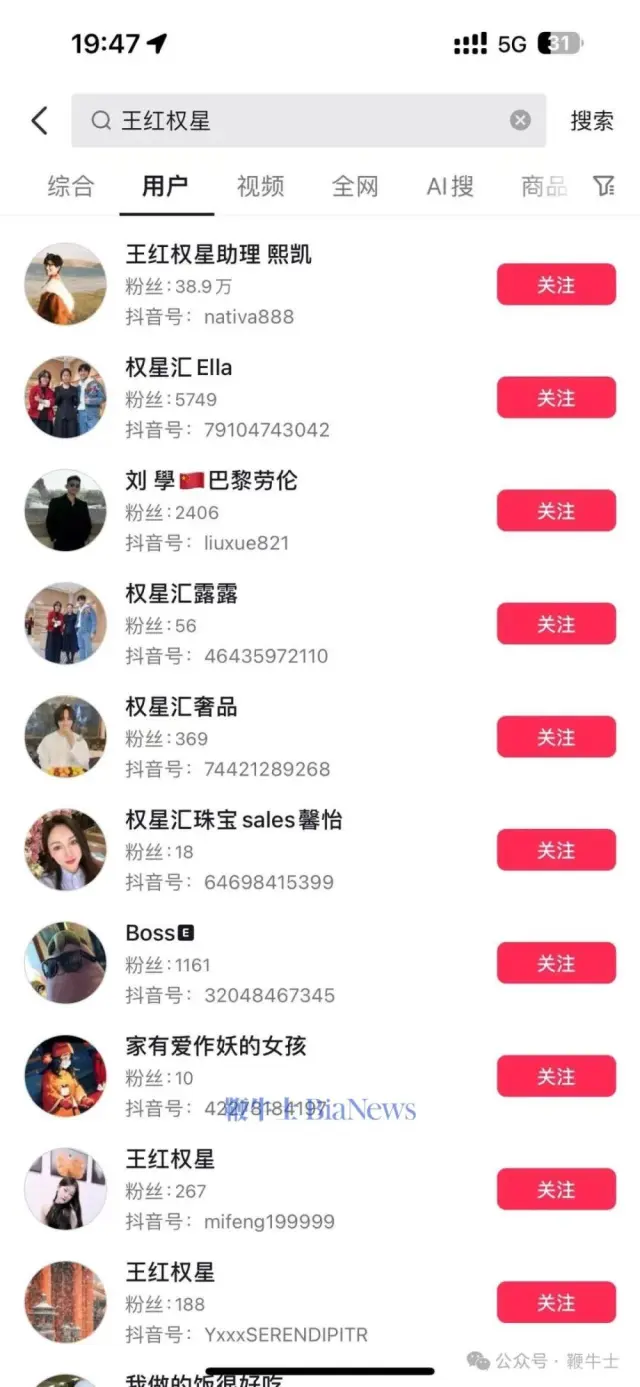Open the Boss user profile
Image resolution: width=640 pixels, height=1387 pixels.
pos(152,933)
